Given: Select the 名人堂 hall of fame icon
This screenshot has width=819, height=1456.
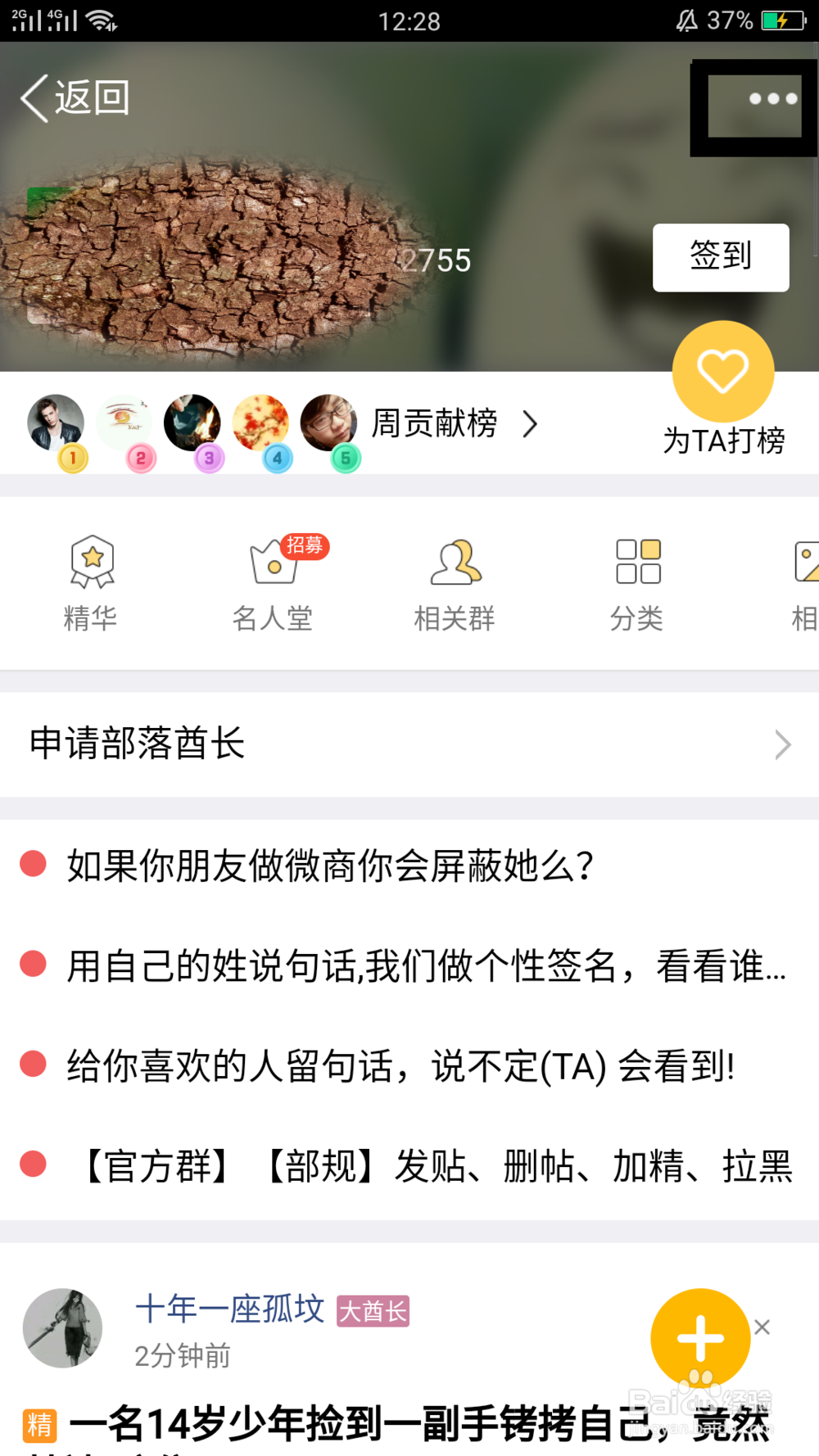Looking at the screenshot, I should [x=273, y=581].
